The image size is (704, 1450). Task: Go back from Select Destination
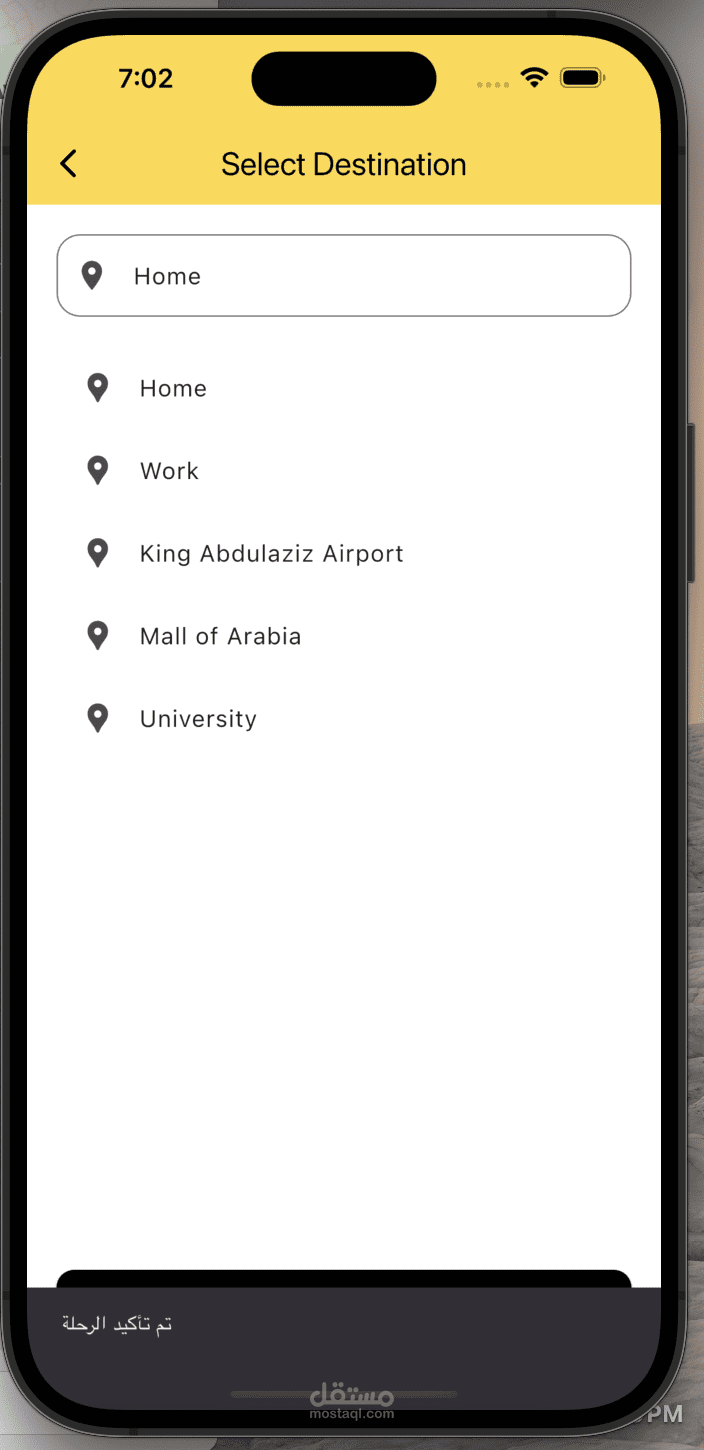point(68,164)
